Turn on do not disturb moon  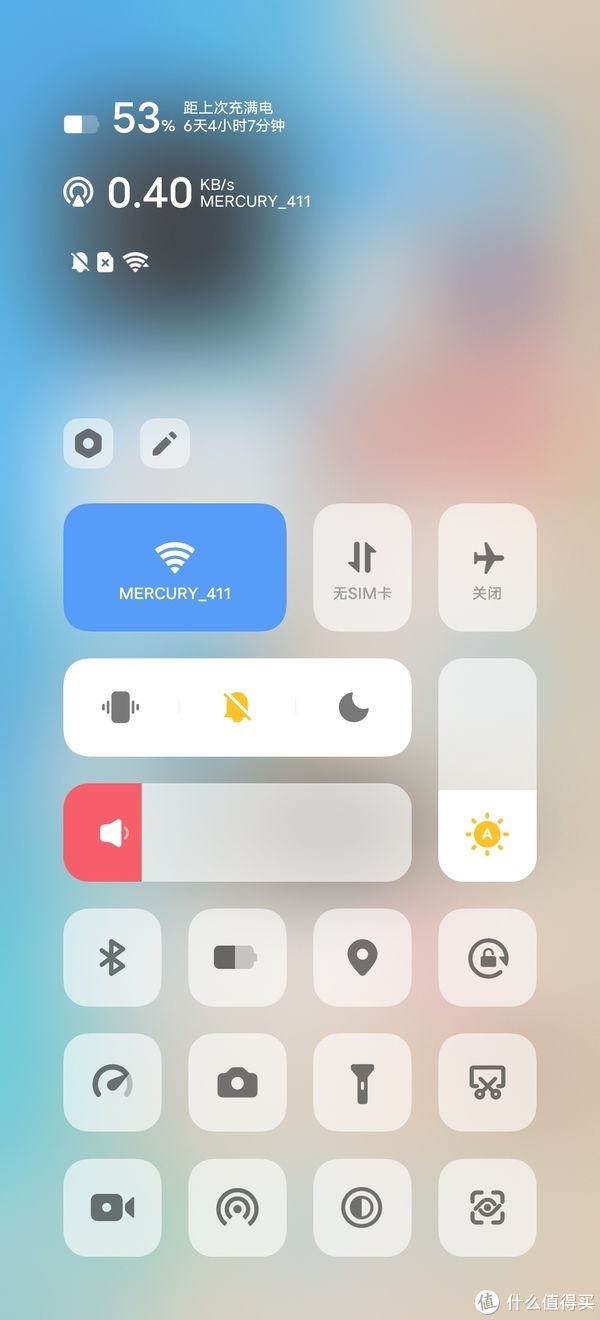pos(353,707)
